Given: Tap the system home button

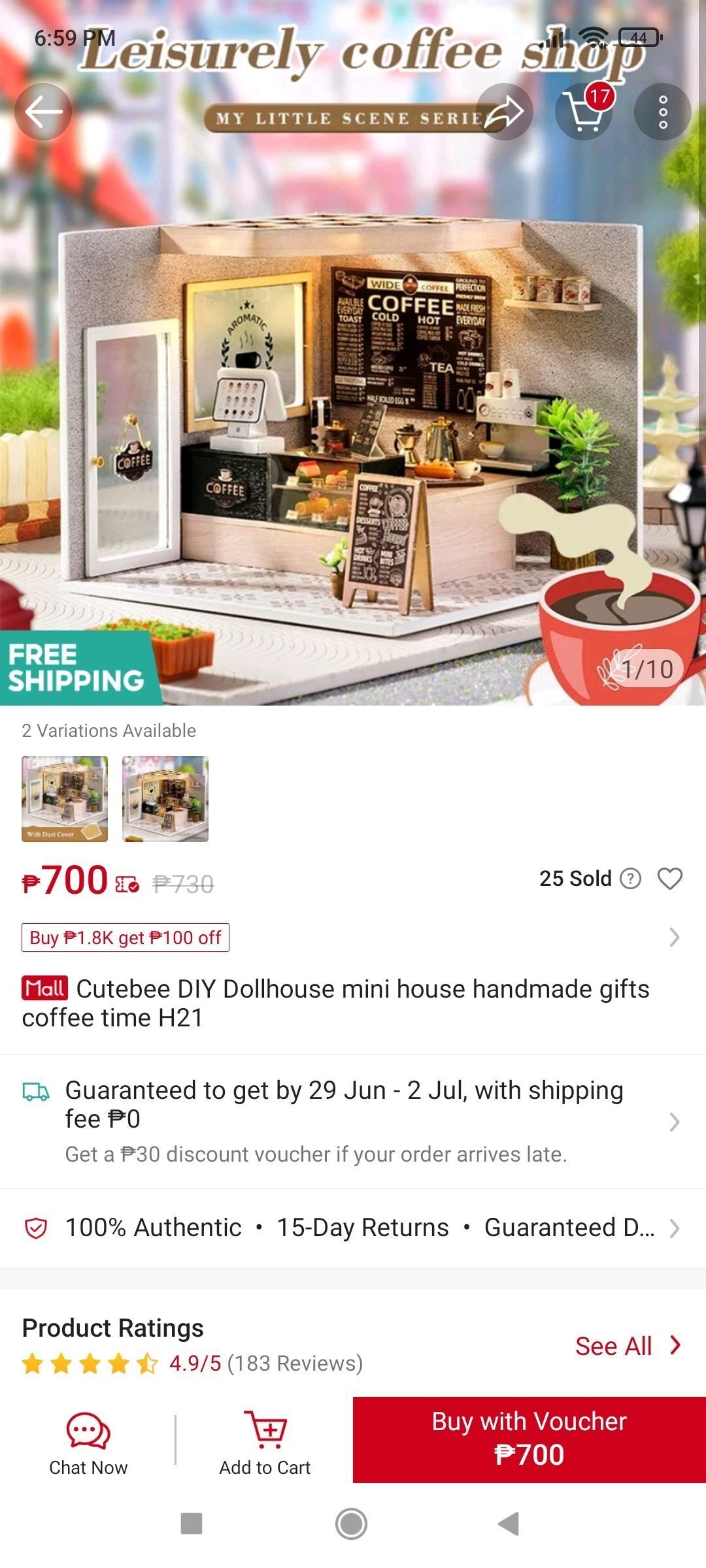Looking at the screenshot, I should 352,1524.
